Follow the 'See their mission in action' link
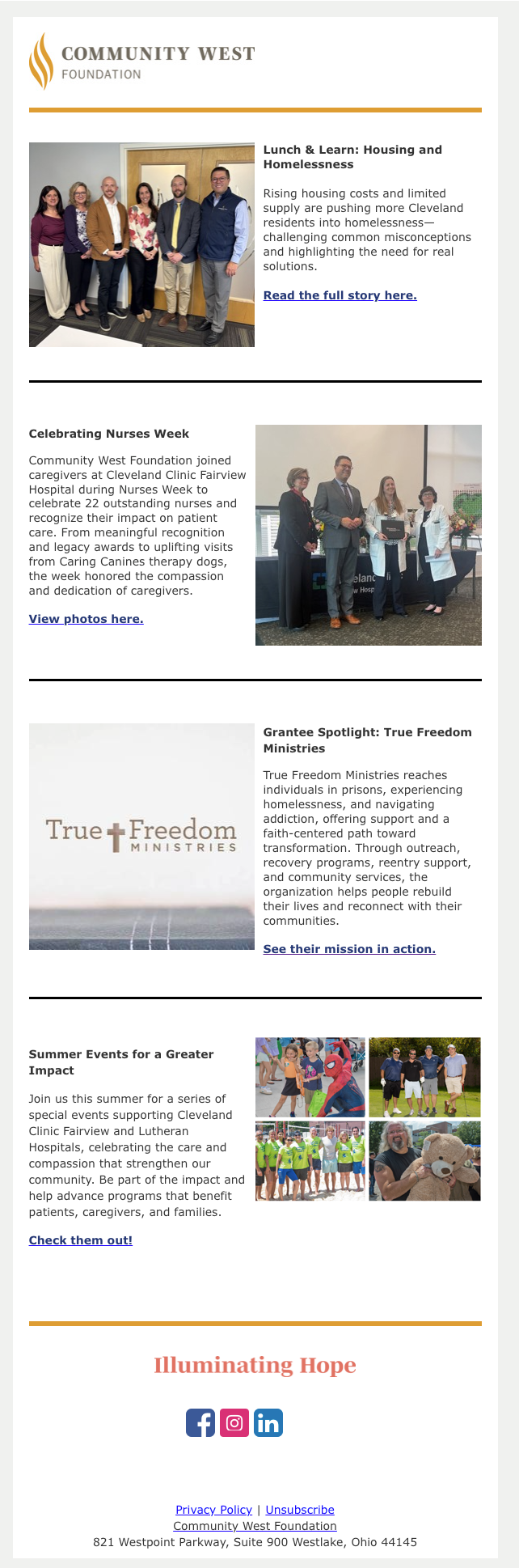This screenshot has height=1568, width=519. [349, 949]
